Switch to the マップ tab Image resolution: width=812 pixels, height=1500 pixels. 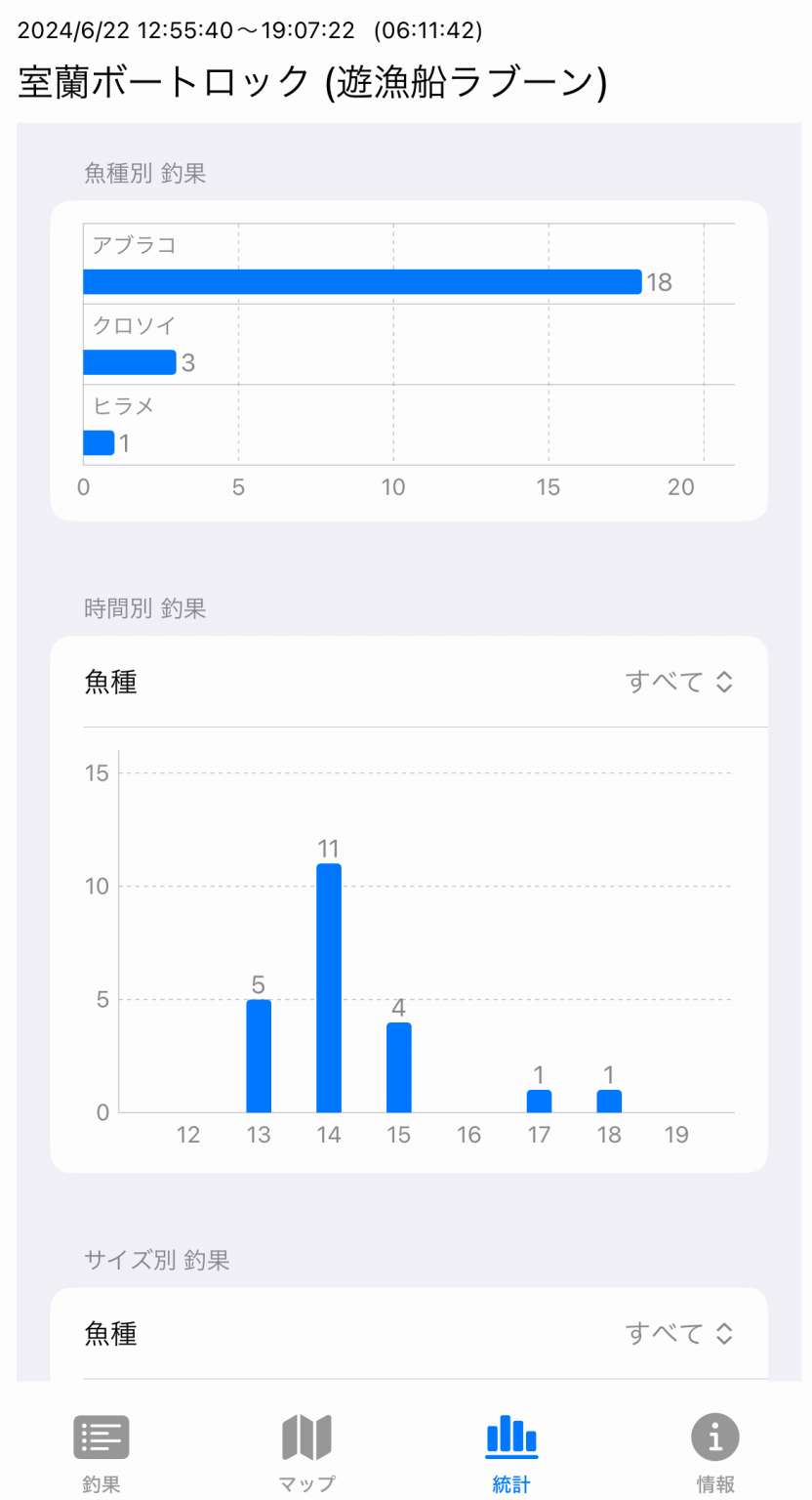tap(306, 1453)
